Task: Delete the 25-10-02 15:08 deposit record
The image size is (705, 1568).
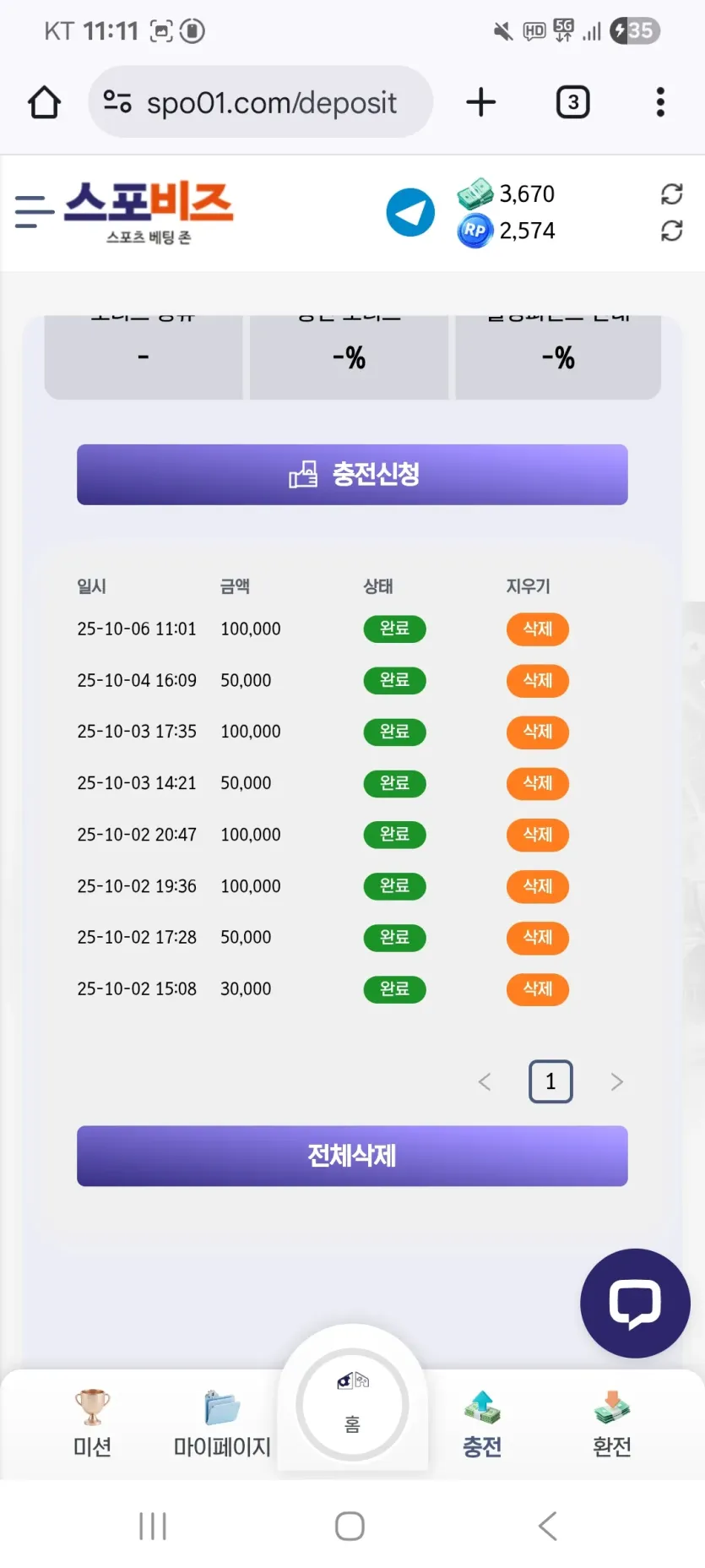Action: (538, 989)
